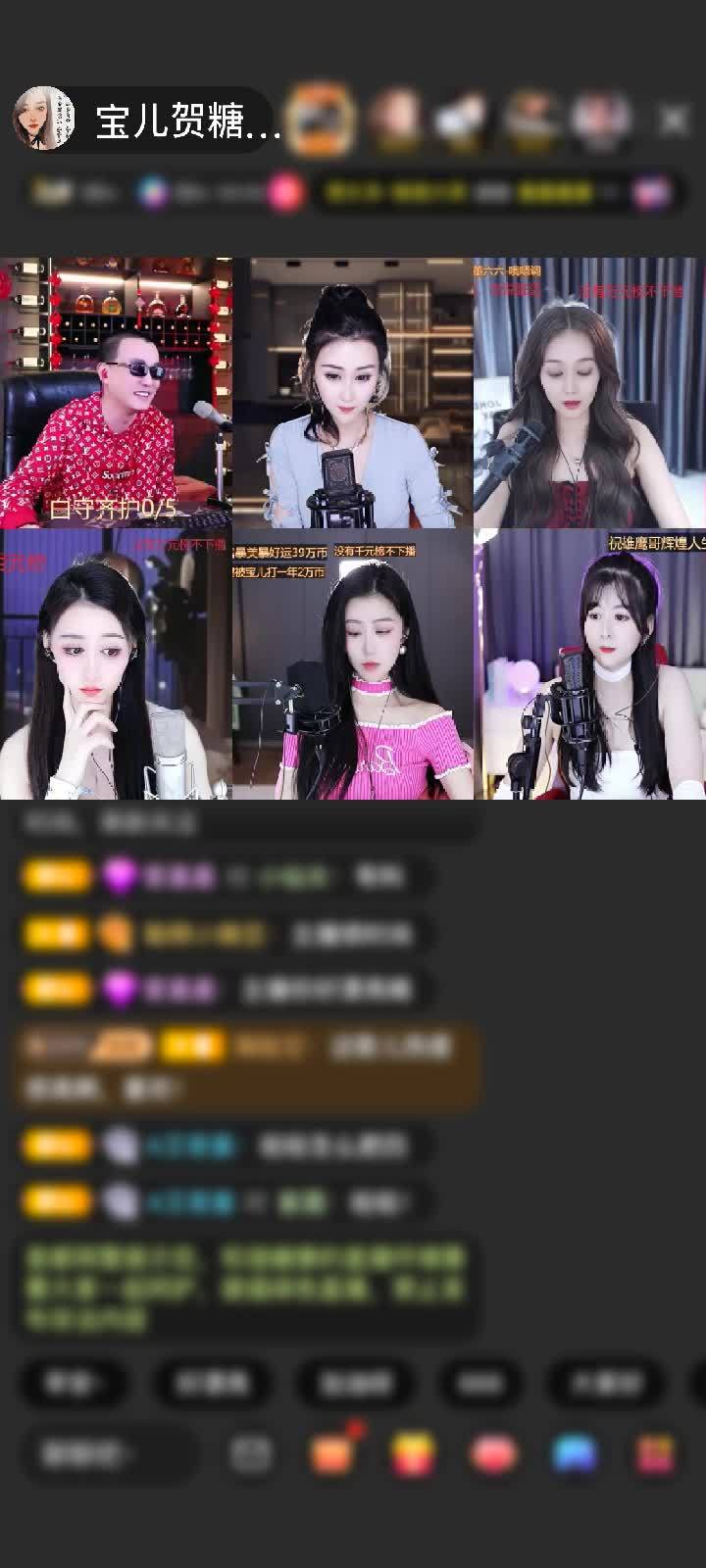
Task: Select the streamer in the gray cardigan
Action: 353,393
